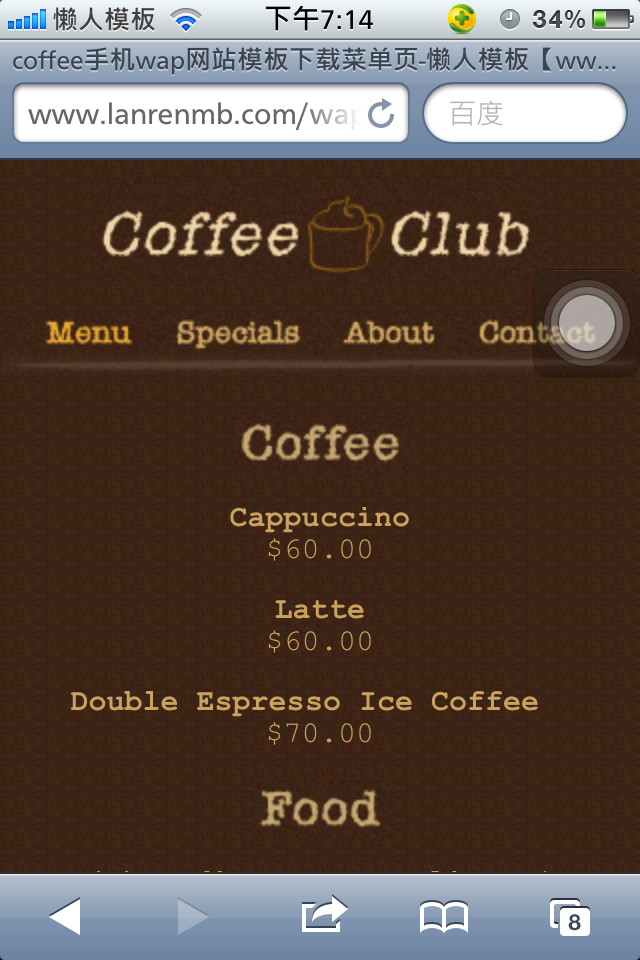The width and height of the screenshot is (640, 960).
Task: Open the Baidu search box
Action: click(x=524, y=114)
